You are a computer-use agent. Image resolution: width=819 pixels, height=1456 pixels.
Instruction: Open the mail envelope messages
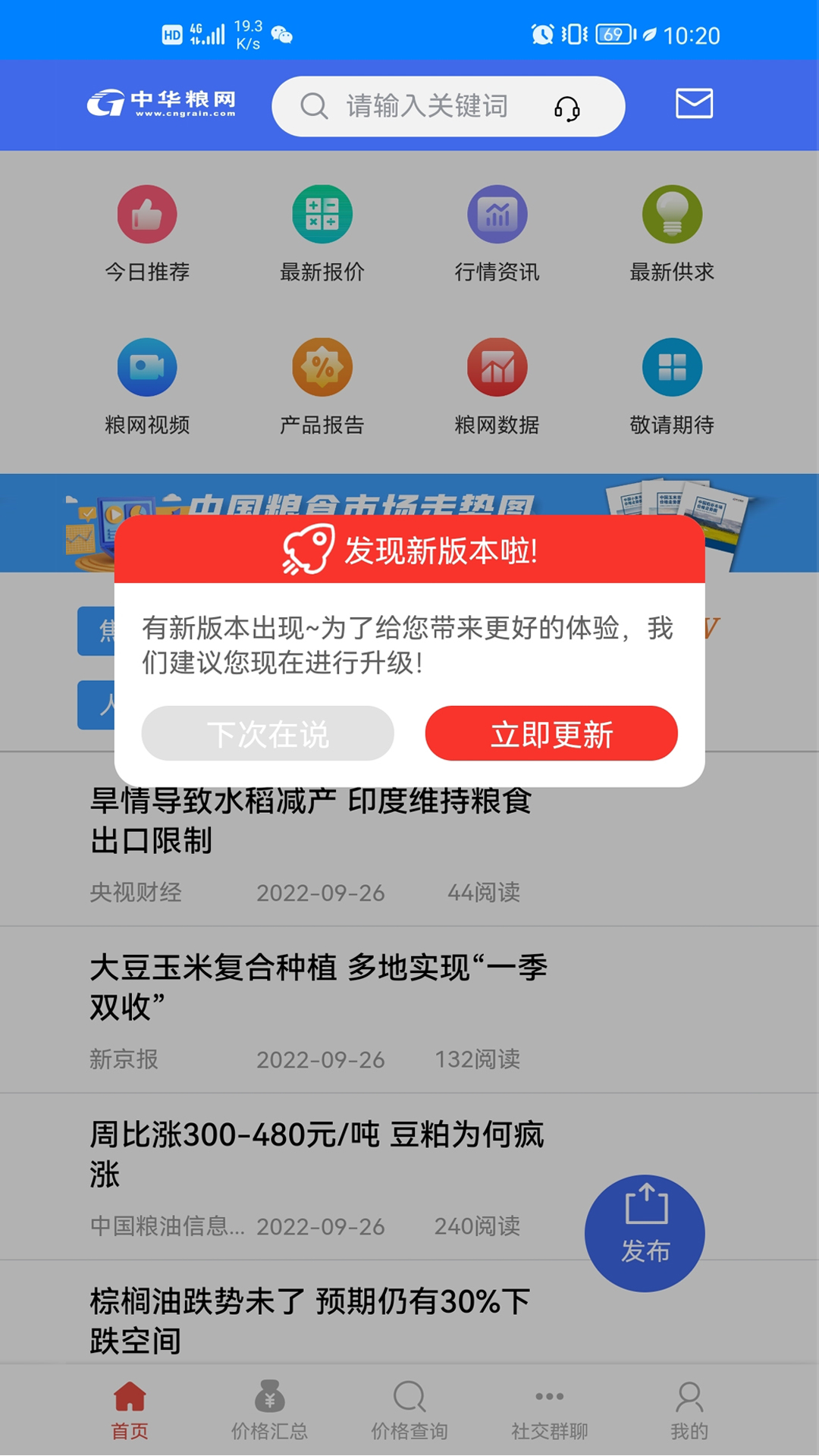694,103
